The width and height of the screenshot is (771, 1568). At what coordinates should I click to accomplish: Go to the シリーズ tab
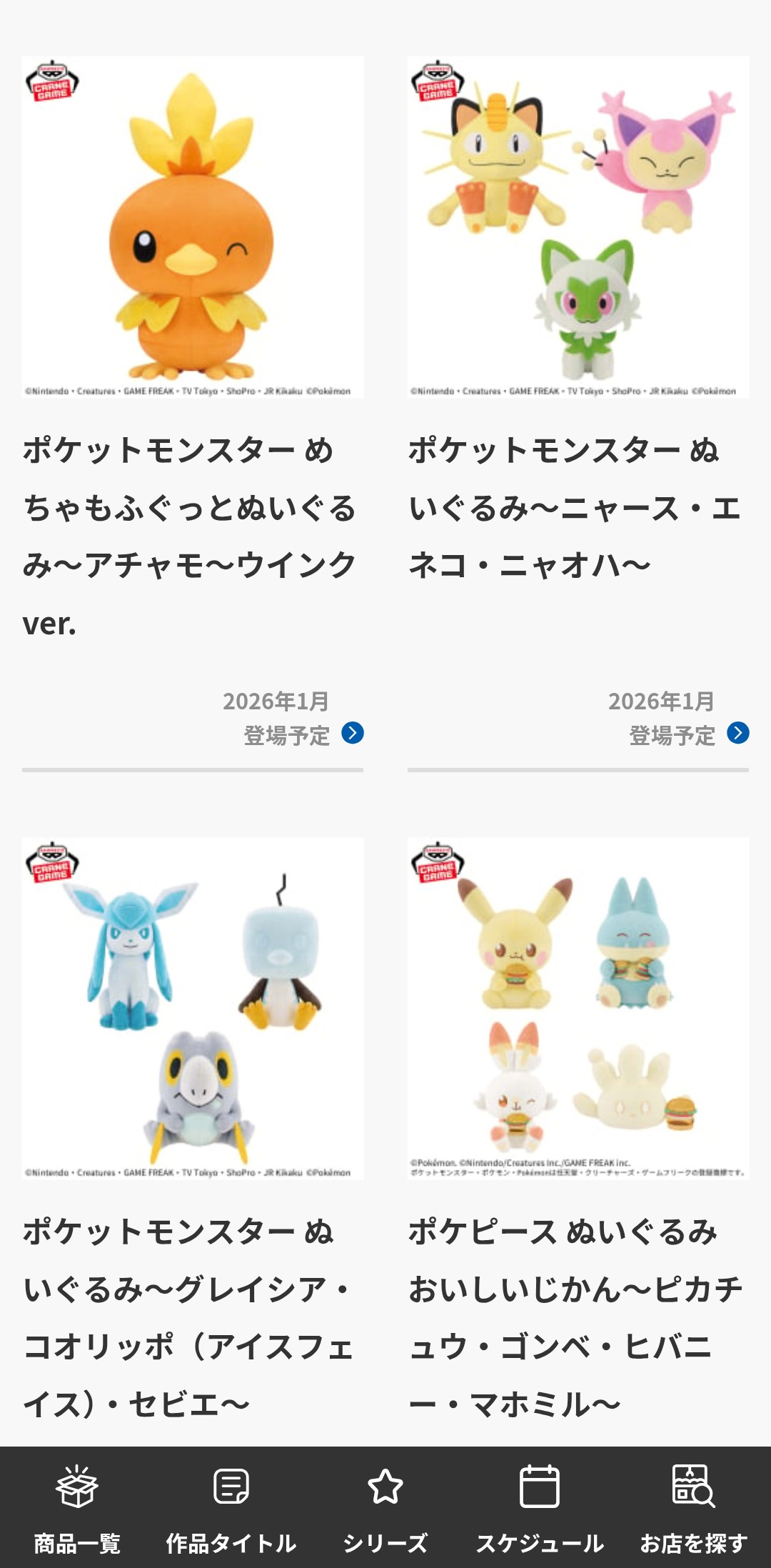click(x=385, y=1507)
